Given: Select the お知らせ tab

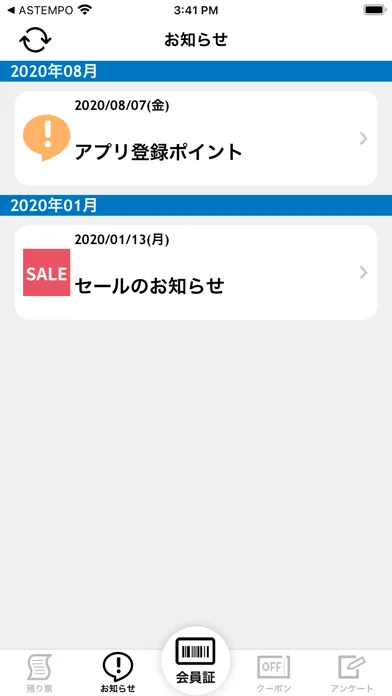Looking at the screenshot, I should (118, 673).
